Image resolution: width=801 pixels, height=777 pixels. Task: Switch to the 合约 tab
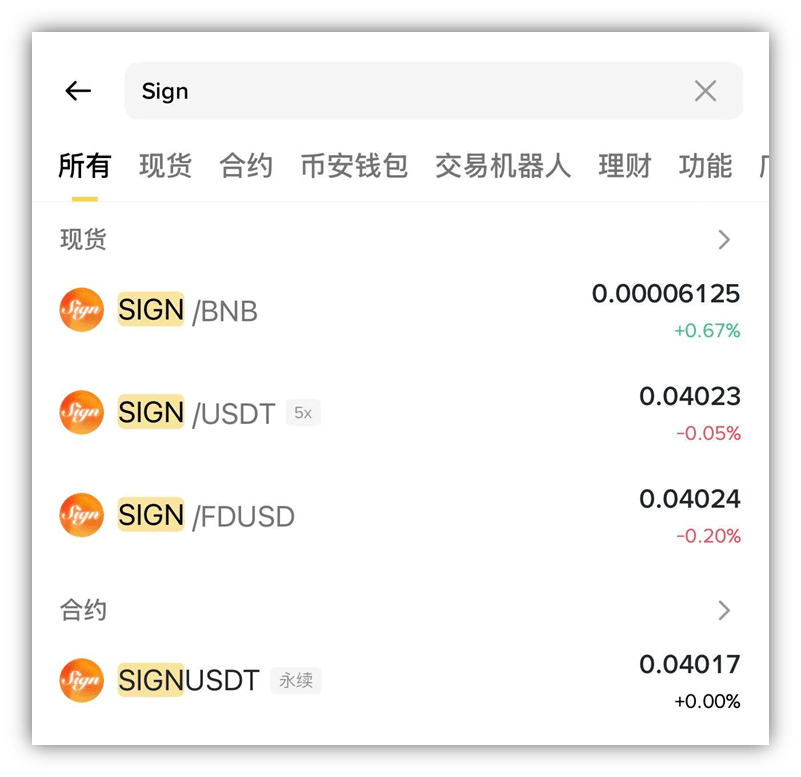pos(246,166)
